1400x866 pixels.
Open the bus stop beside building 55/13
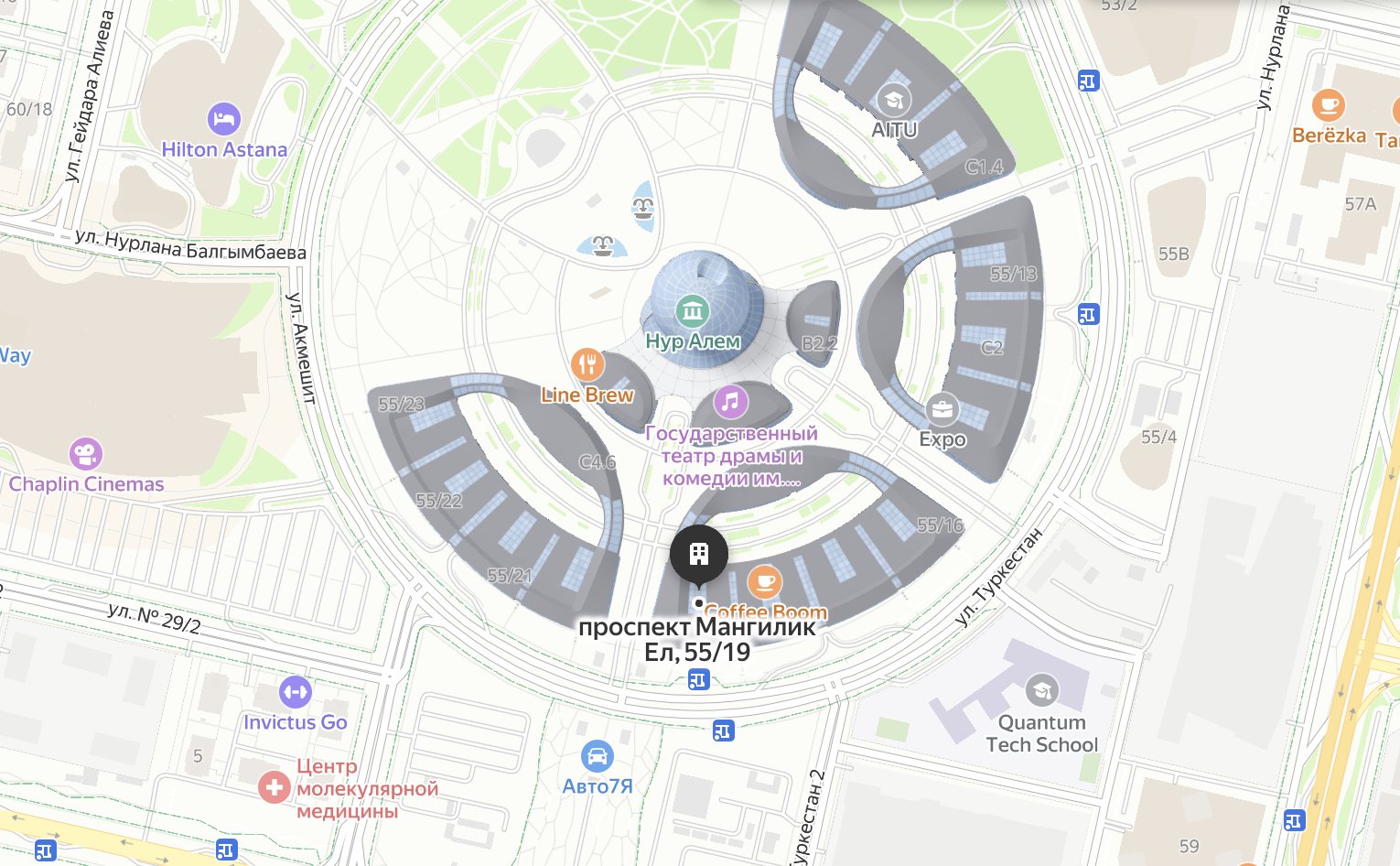(x=1088, y=315)
